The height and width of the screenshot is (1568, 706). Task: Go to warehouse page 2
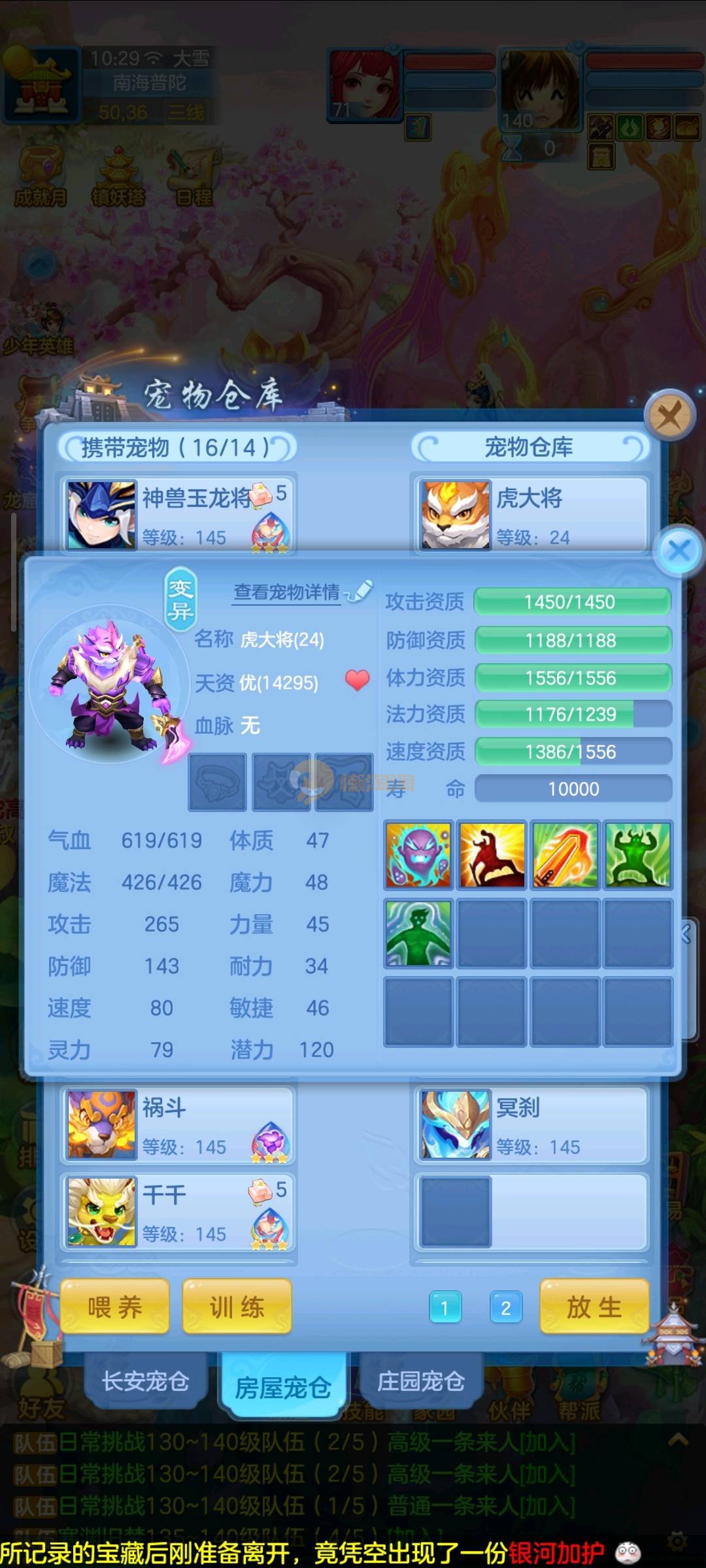505,1308
